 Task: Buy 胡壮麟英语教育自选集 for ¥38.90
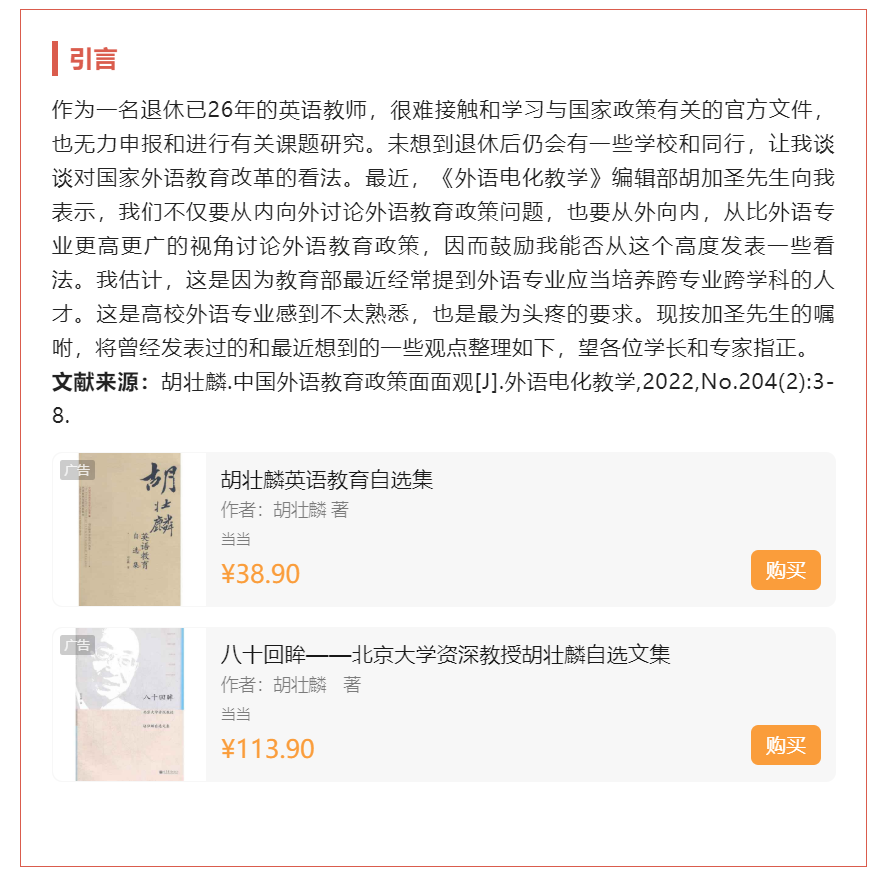tap(785, 570)
